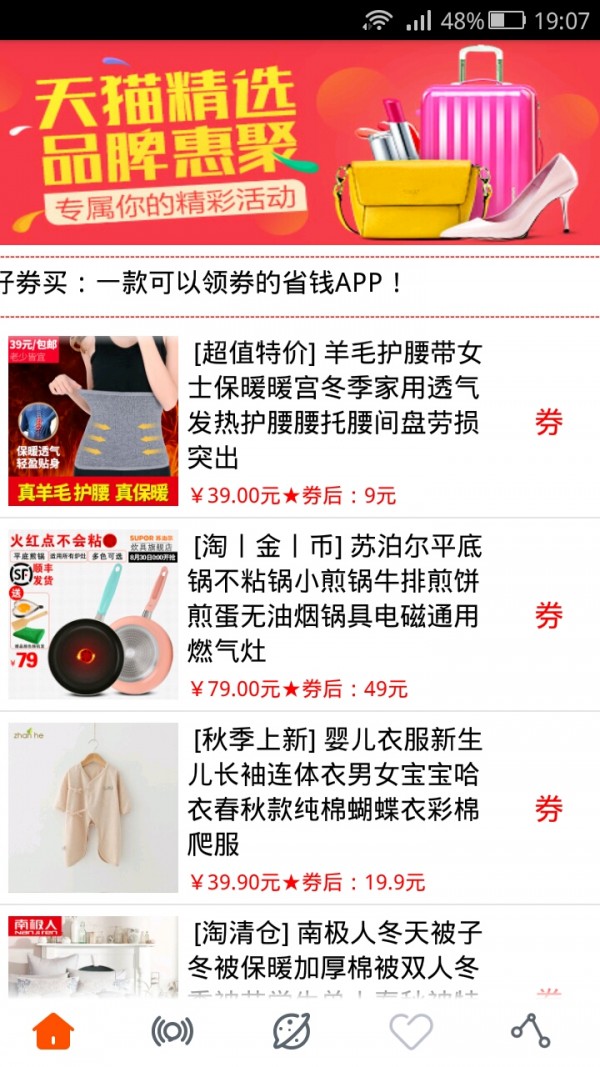Open the 羊毛护腰带 product listing
600x1067 pixels.
point(335,405)
